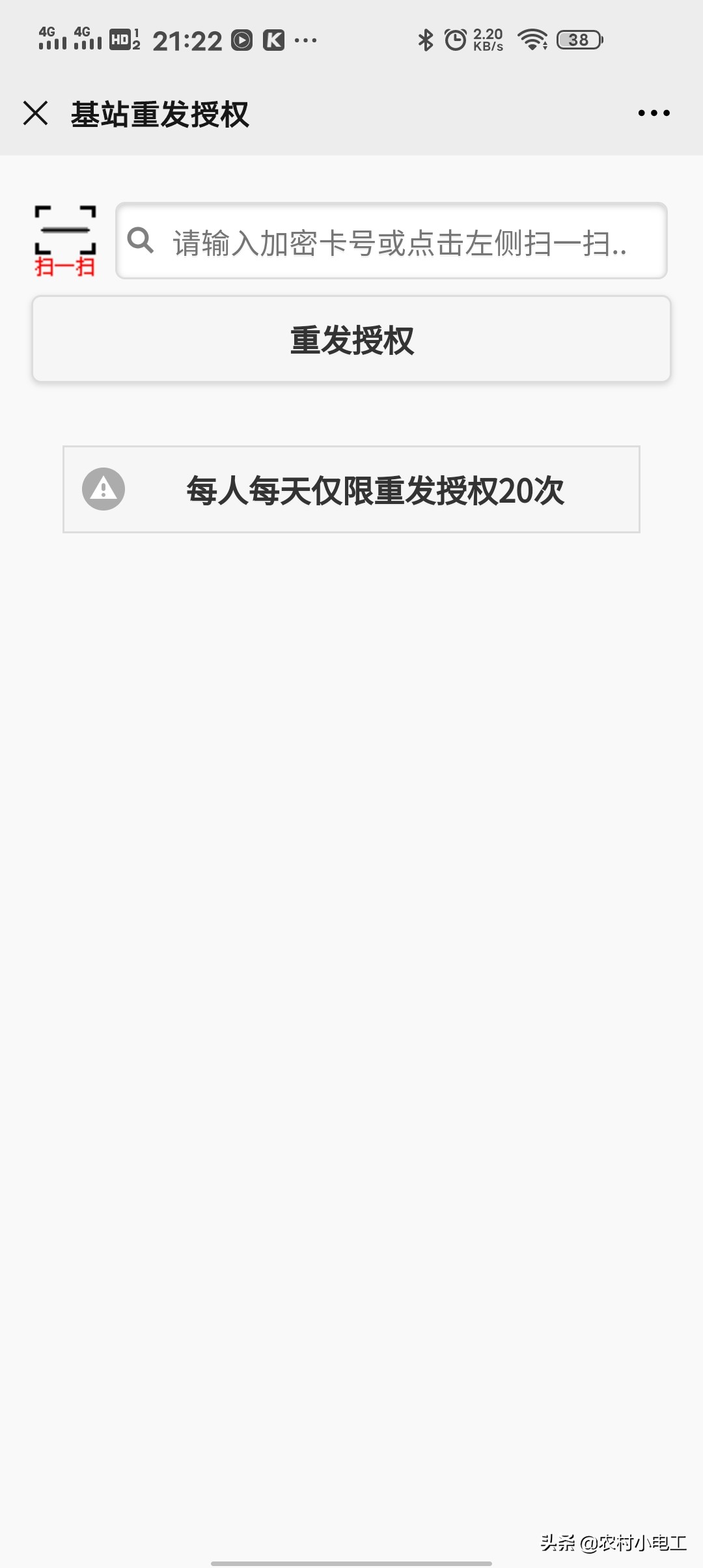Tap the Bluetooth icon in the status bar
Screen dimensions: 703x1568
click(x=426, y=40)
